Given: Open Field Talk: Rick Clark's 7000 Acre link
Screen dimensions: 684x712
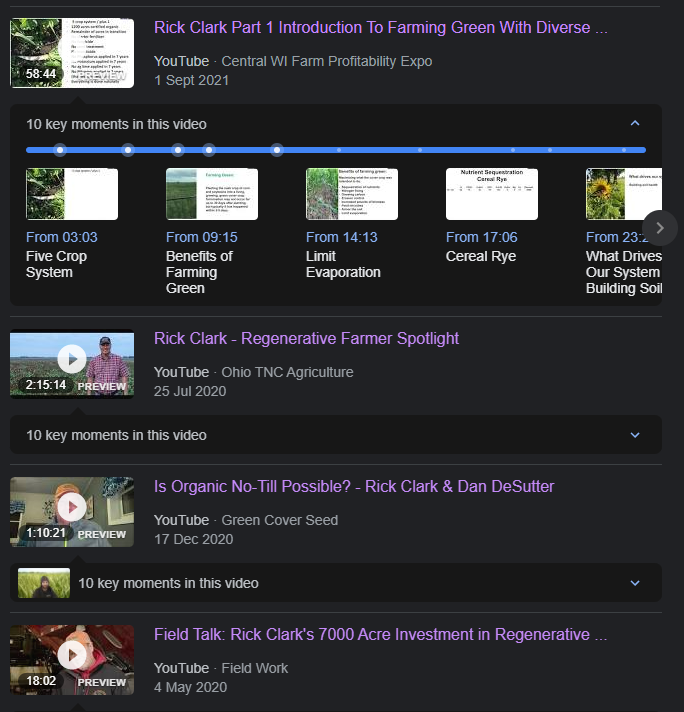Looking at the screenshot, I should 380,635.
